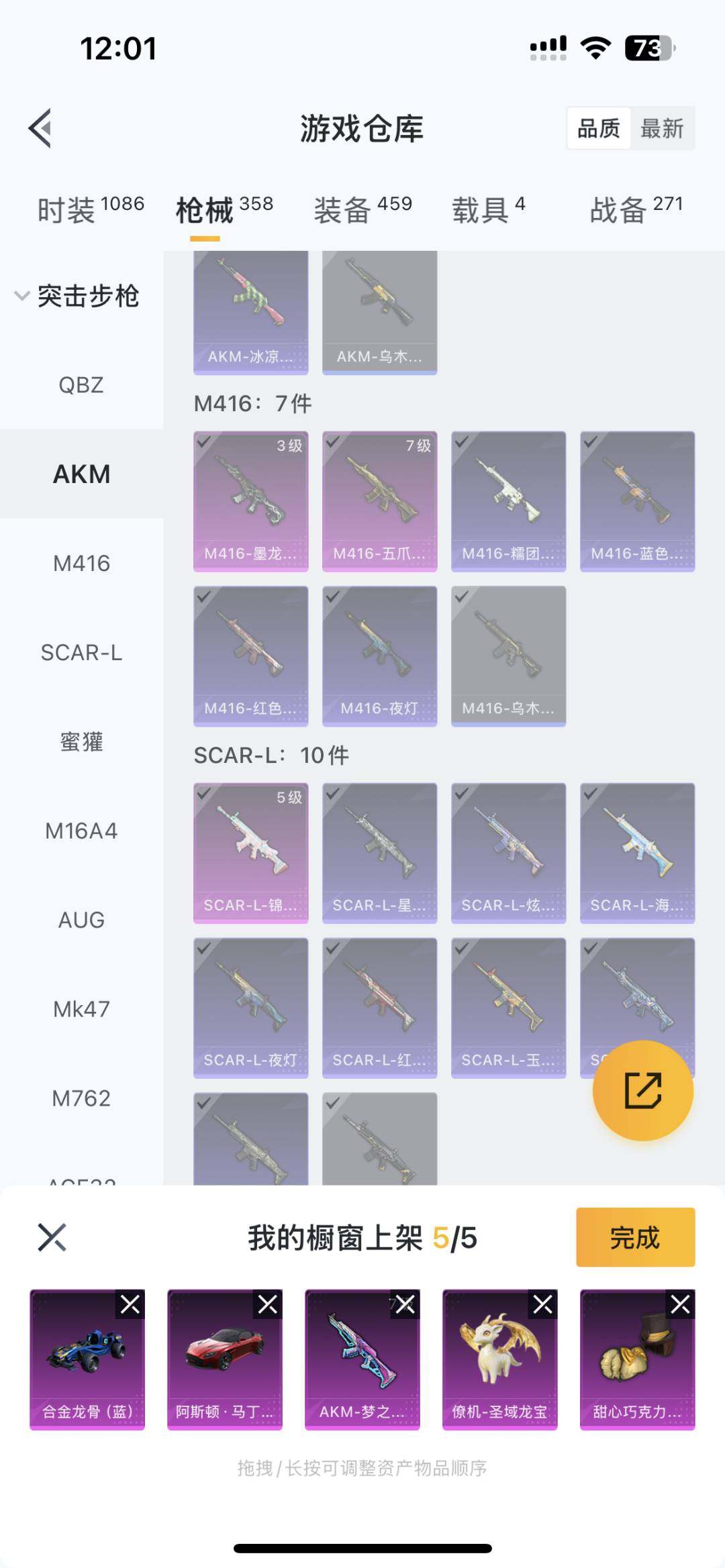The width and height of the screenshot is (725, 1568).
Task: Go back from the 游戏仓库 page
Action: click(40, 127)
